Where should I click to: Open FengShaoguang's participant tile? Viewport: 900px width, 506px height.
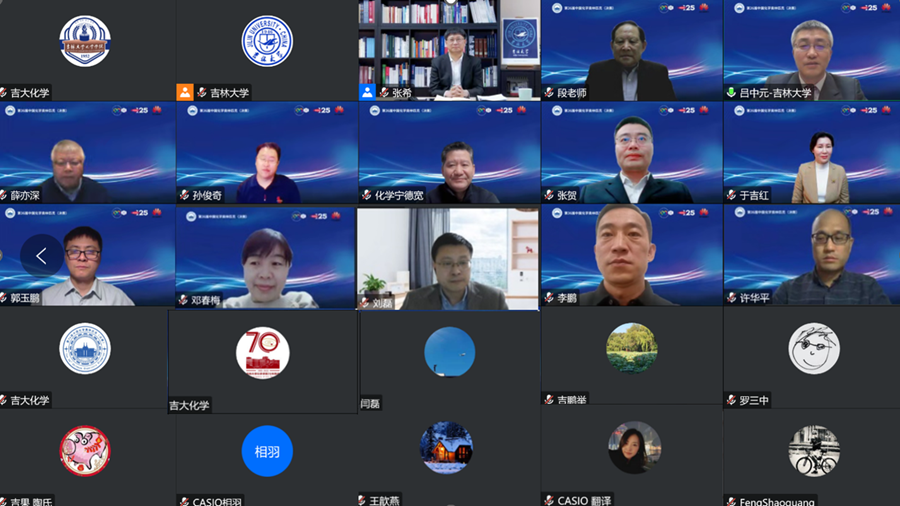pyautogui.click(x=811, y=455)
